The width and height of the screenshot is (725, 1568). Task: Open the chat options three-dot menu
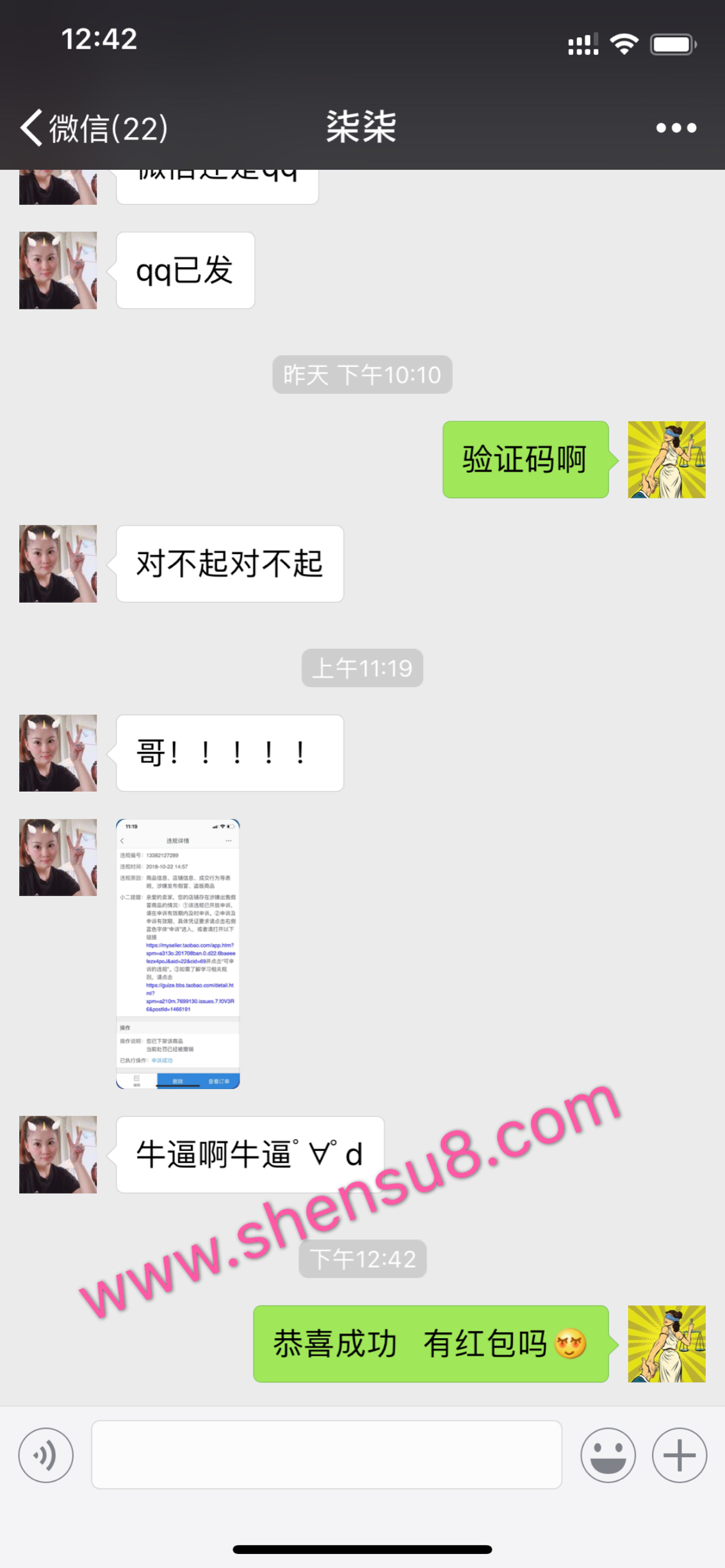click(676, 128)
